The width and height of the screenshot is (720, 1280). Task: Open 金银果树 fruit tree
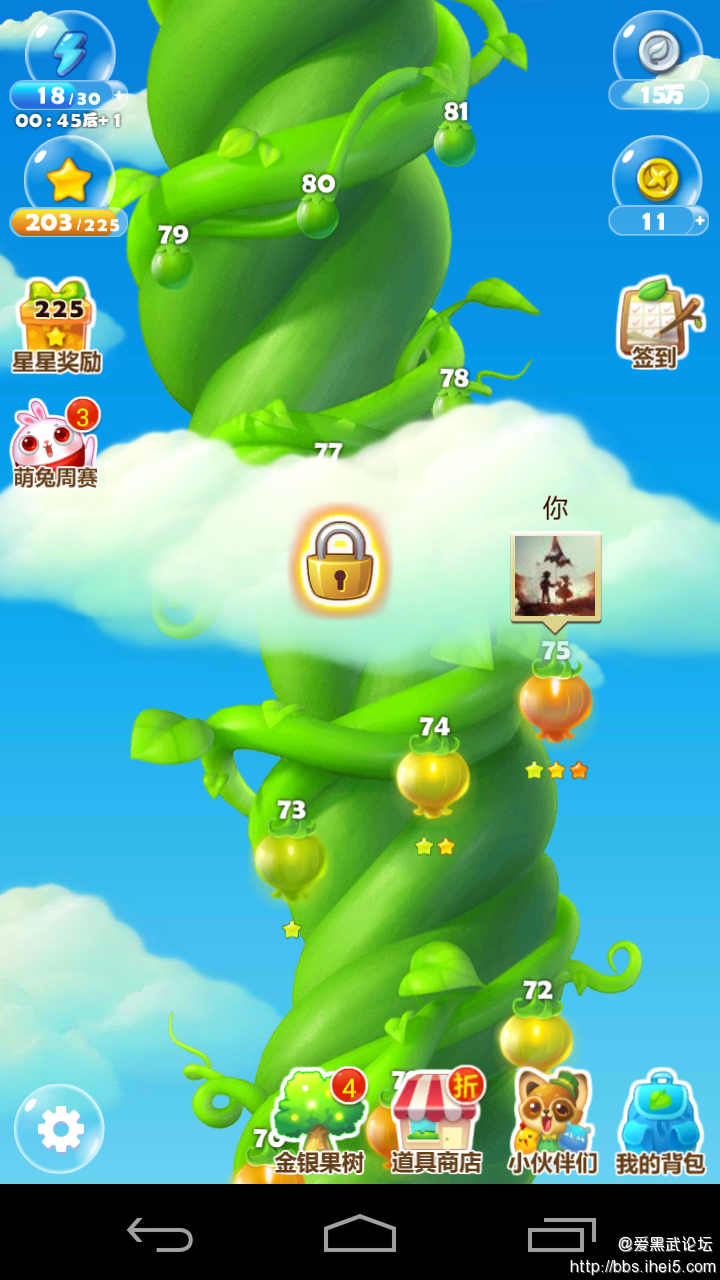tap(319, 1120)
